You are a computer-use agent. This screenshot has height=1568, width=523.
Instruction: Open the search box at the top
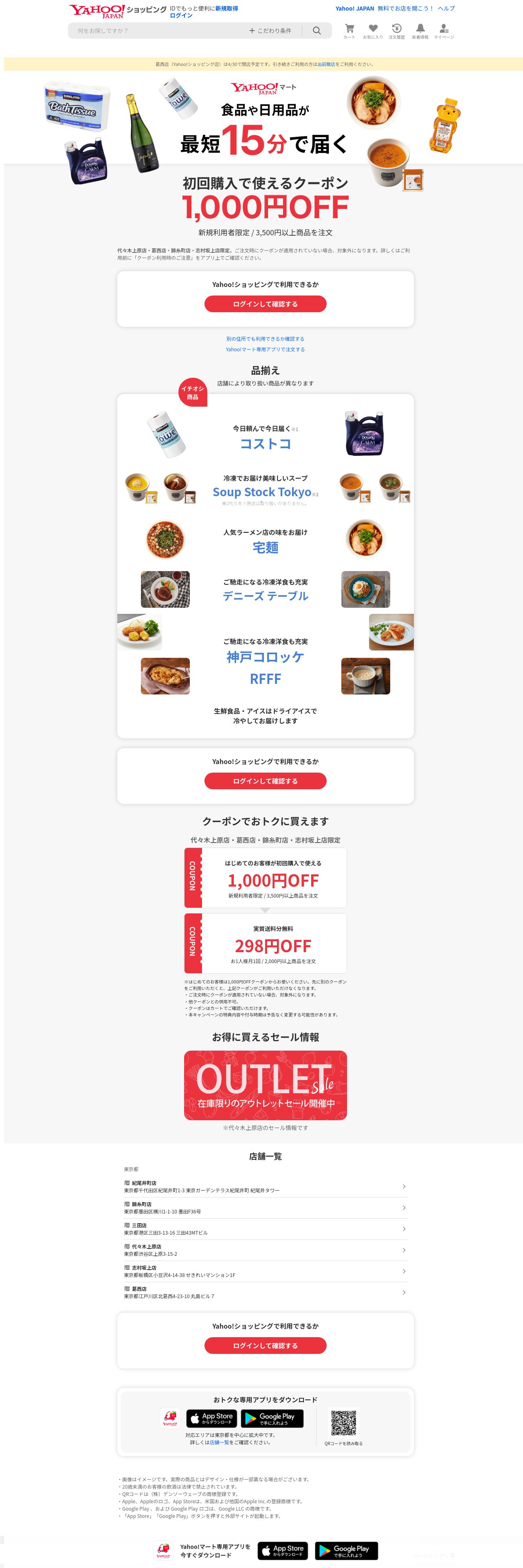click(158, 31)
